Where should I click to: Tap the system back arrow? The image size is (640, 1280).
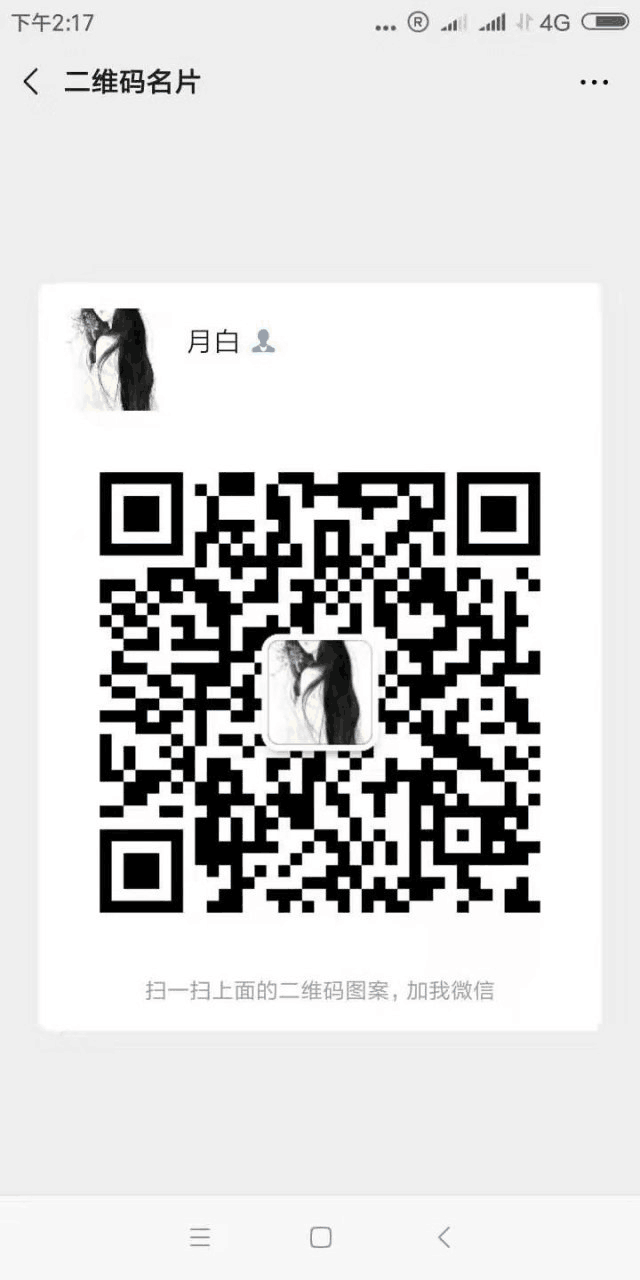(444, 1237)
